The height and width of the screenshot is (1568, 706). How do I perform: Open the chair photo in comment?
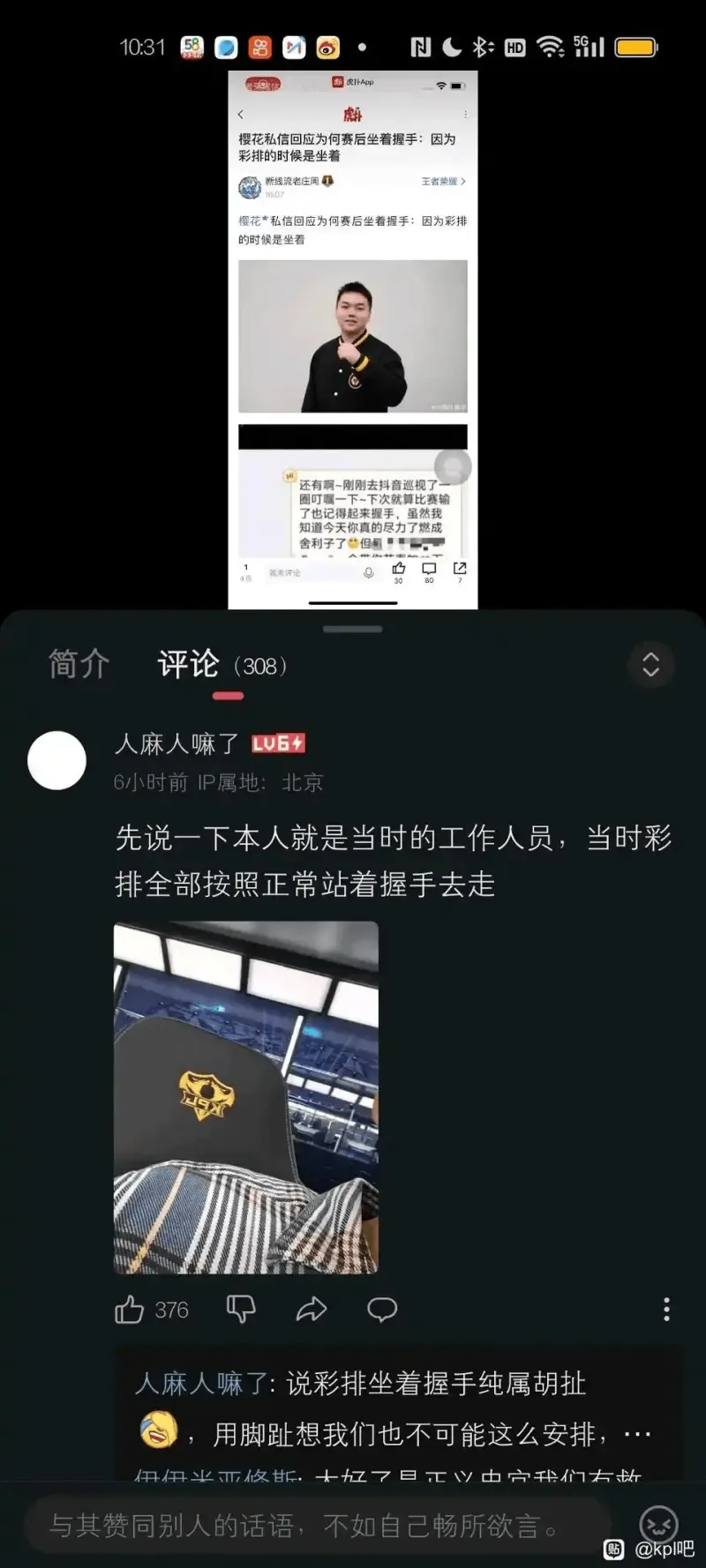[x=246, y=1097]
